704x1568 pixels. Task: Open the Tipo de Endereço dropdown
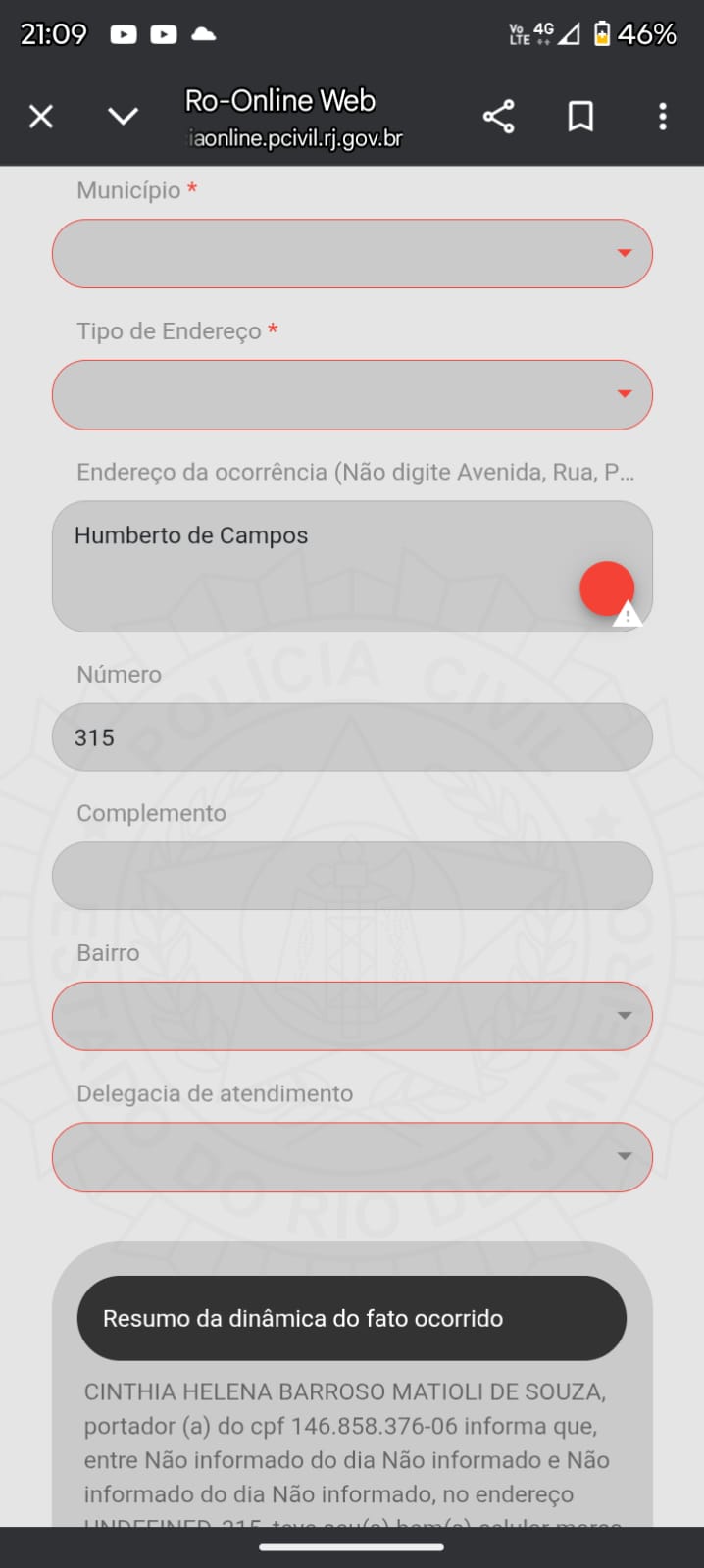(x=351, y=394)
